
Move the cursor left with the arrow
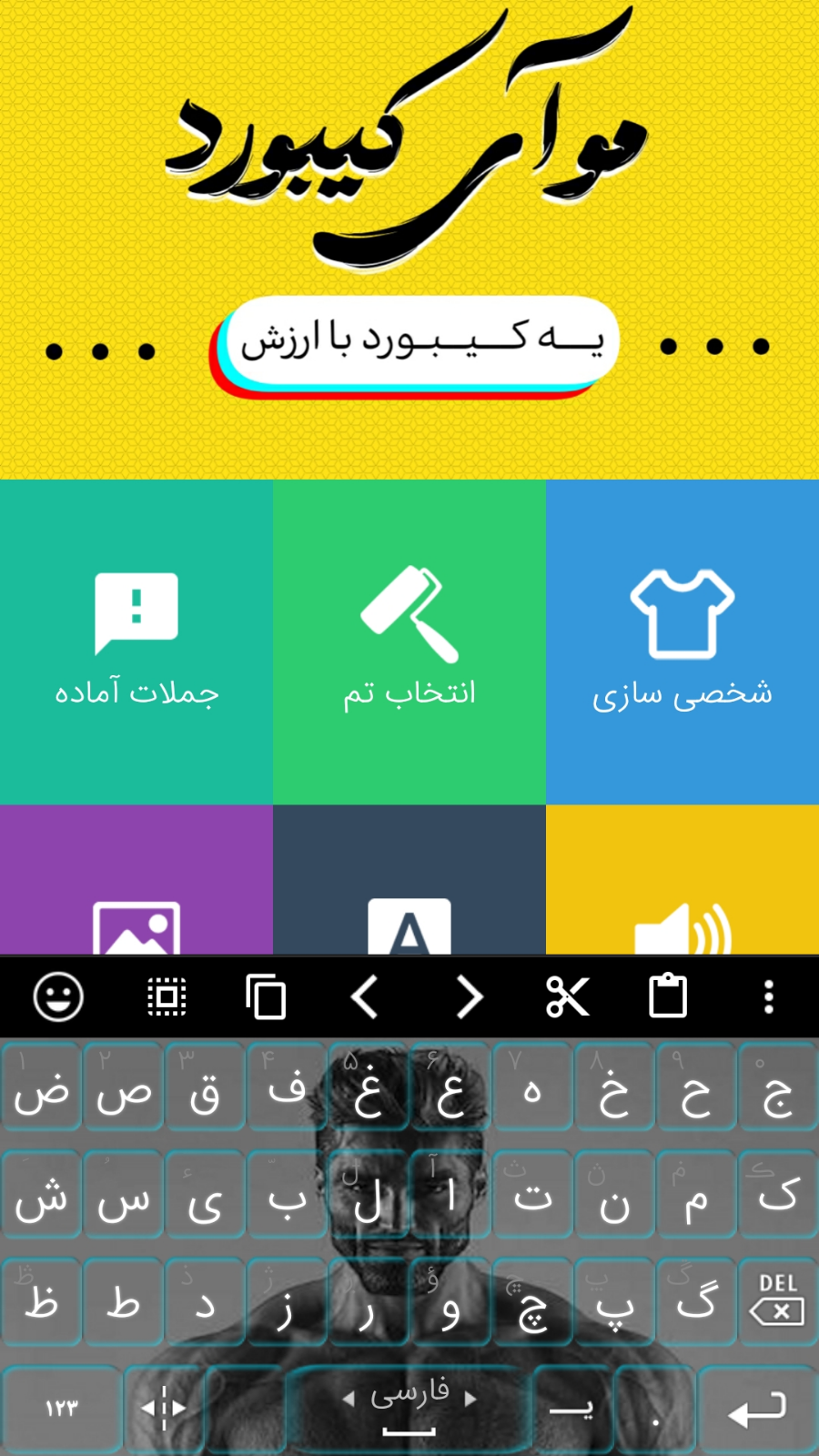pyautogui.click(x=365, y=997)
